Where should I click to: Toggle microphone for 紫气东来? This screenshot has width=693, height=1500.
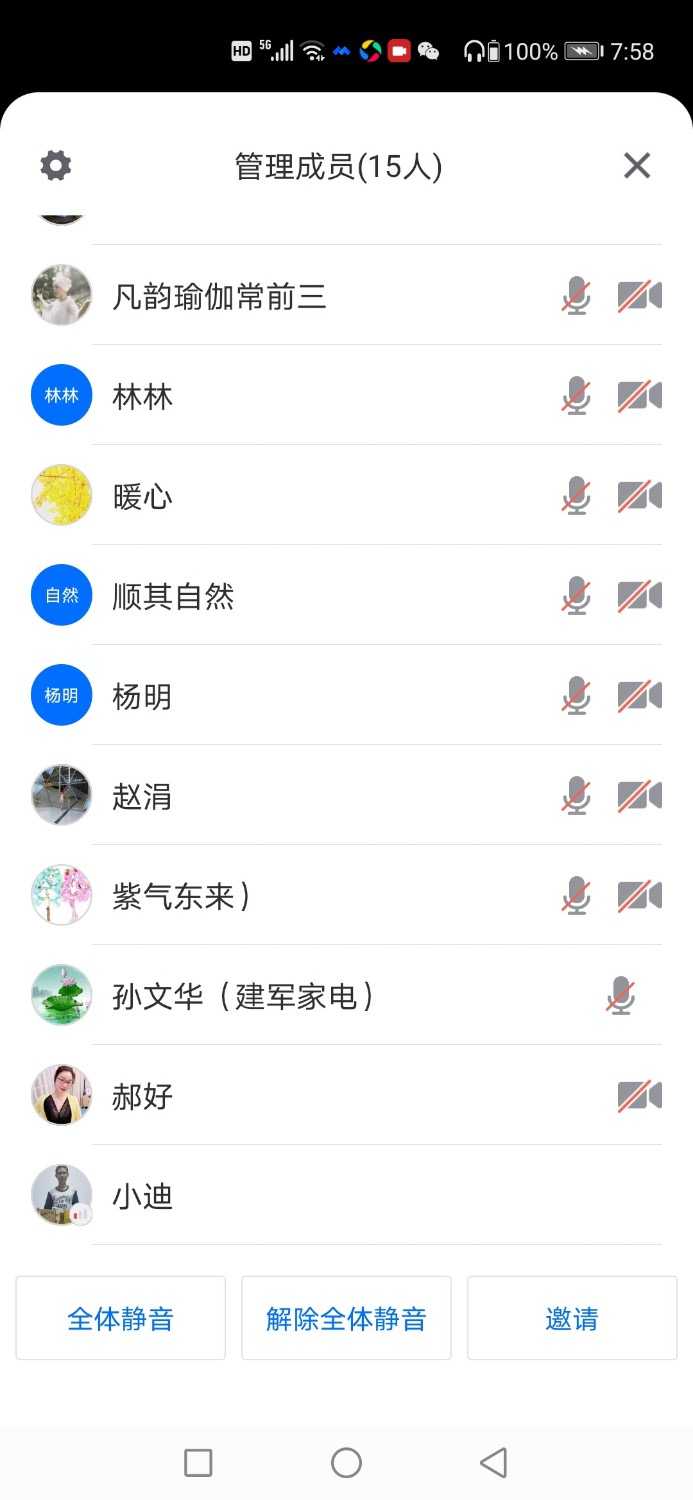[576, 896]
